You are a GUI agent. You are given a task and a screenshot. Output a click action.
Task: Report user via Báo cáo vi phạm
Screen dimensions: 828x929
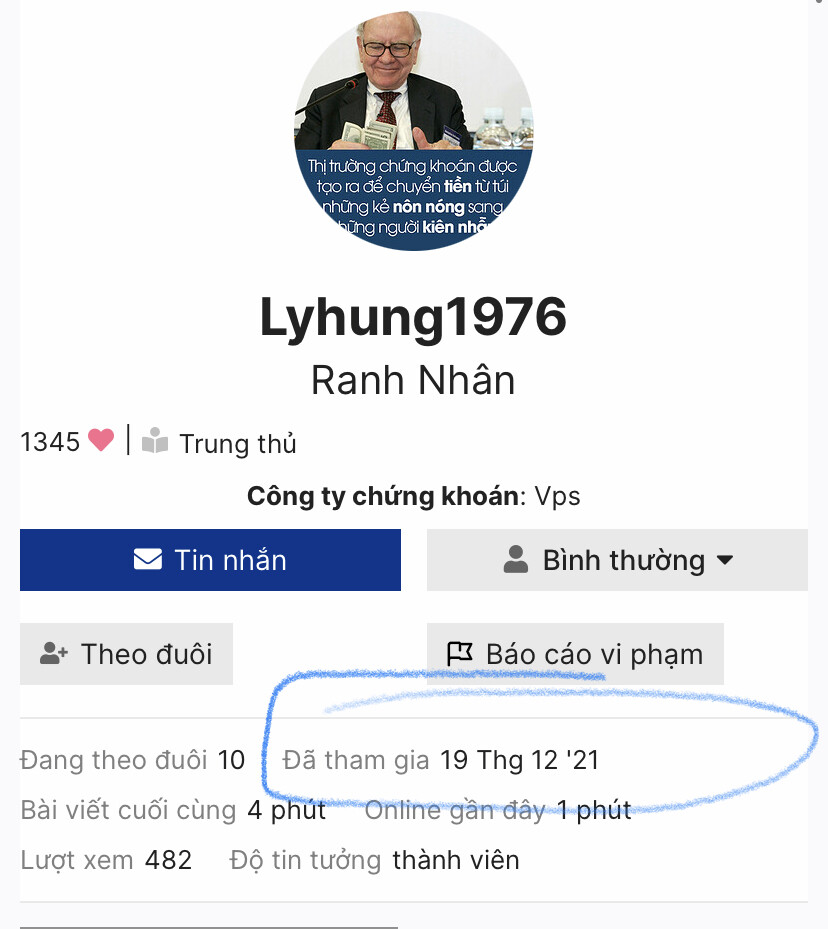pyautogui.click(x=575, y=654)
